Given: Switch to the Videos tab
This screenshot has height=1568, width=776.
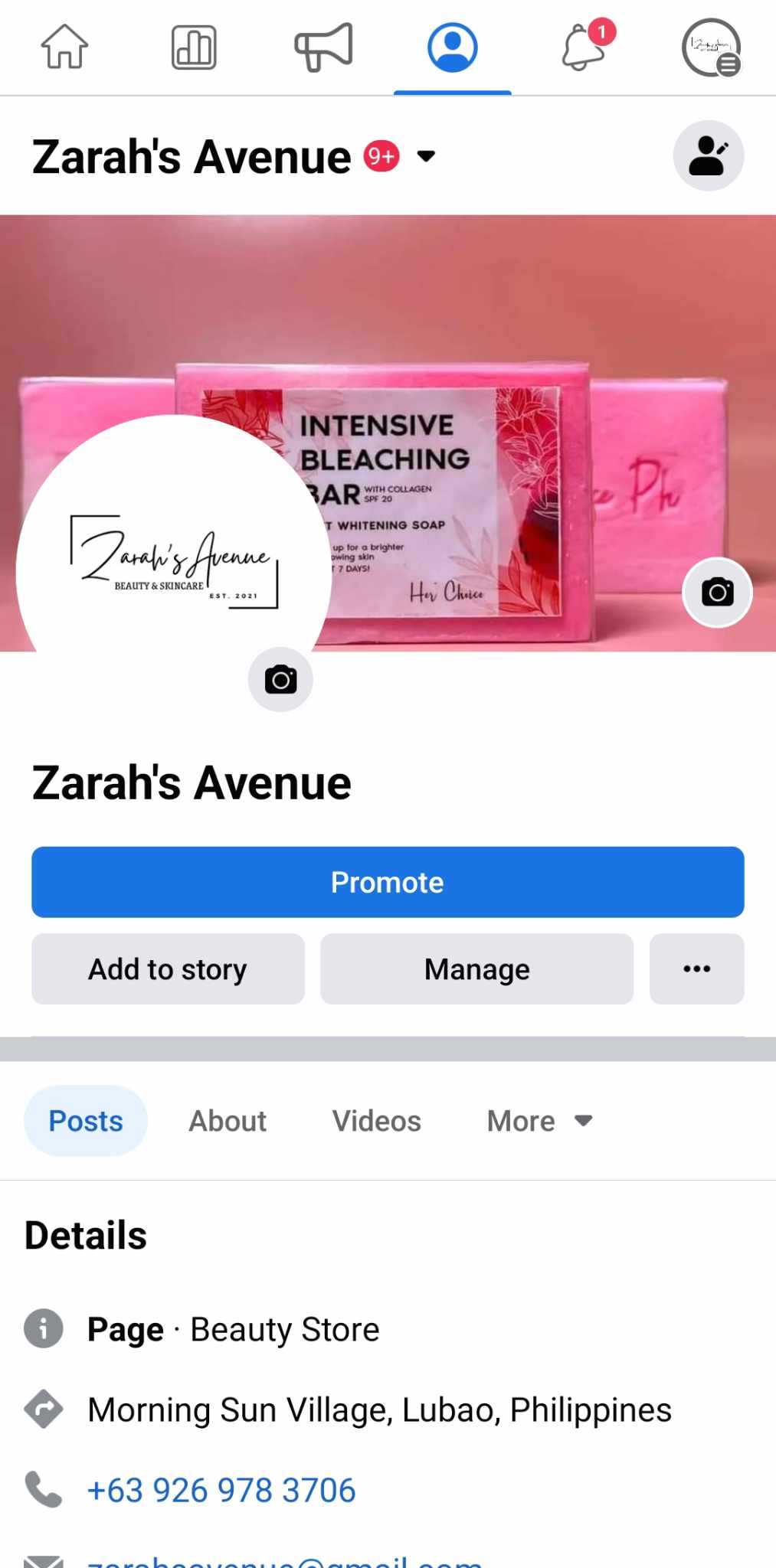Looking at the screenshot, I should 376,1121.
